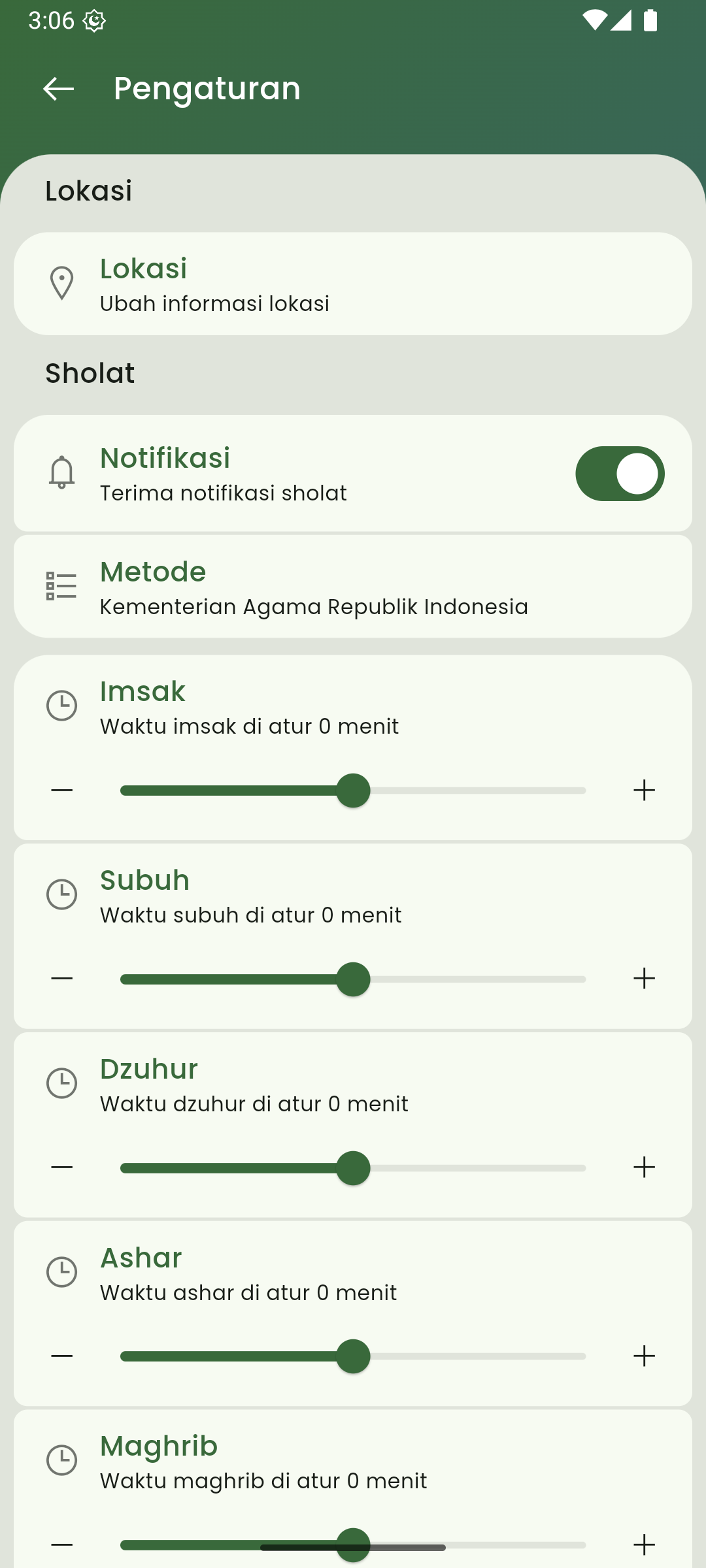This screenshot has width=706, height=1568.
Task: Tap the Imsak adjustment slider track
Action: (353, 791)
